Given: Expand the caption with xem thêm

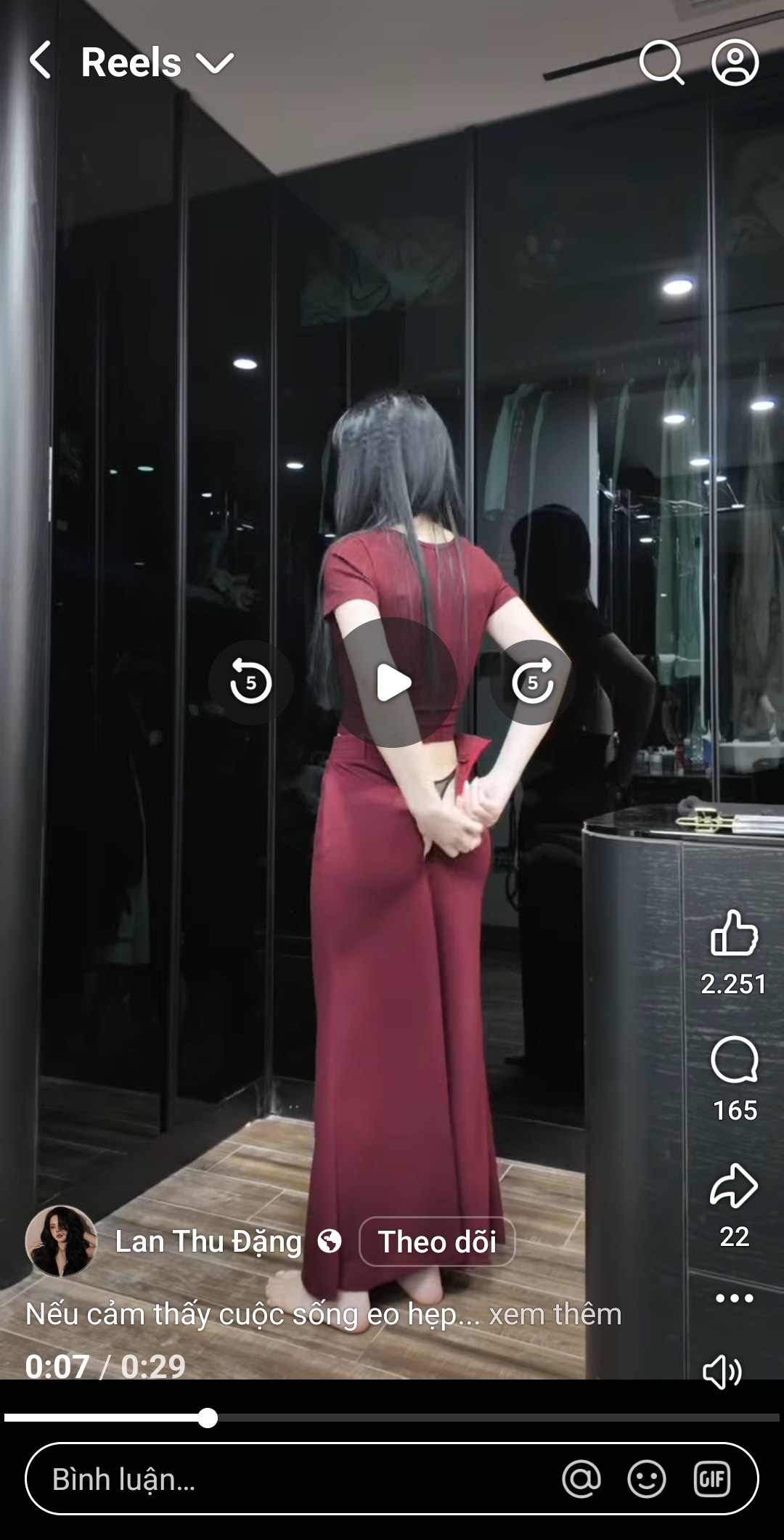Looking at the screenshot, I should coord(555,1314).
